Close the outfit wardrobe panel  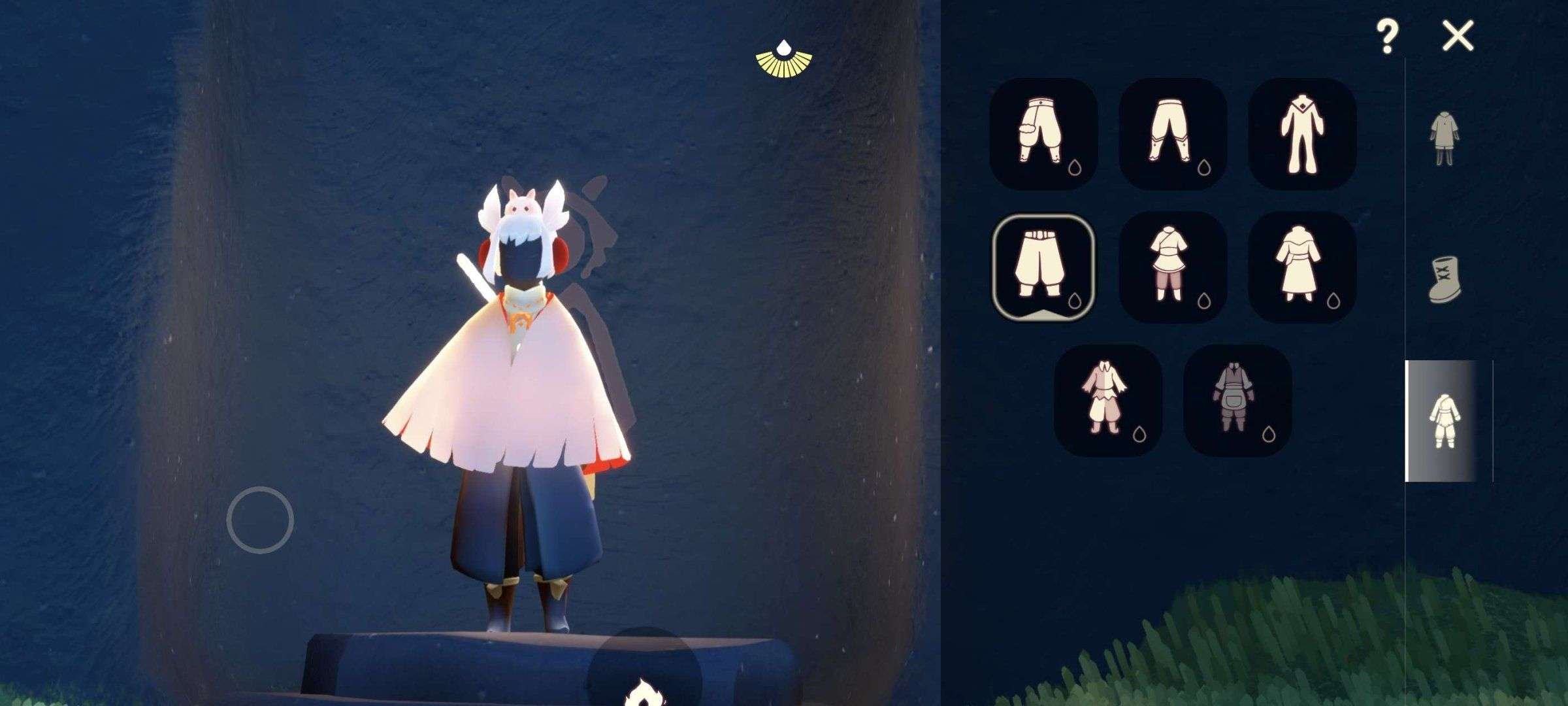[1458, 36]
